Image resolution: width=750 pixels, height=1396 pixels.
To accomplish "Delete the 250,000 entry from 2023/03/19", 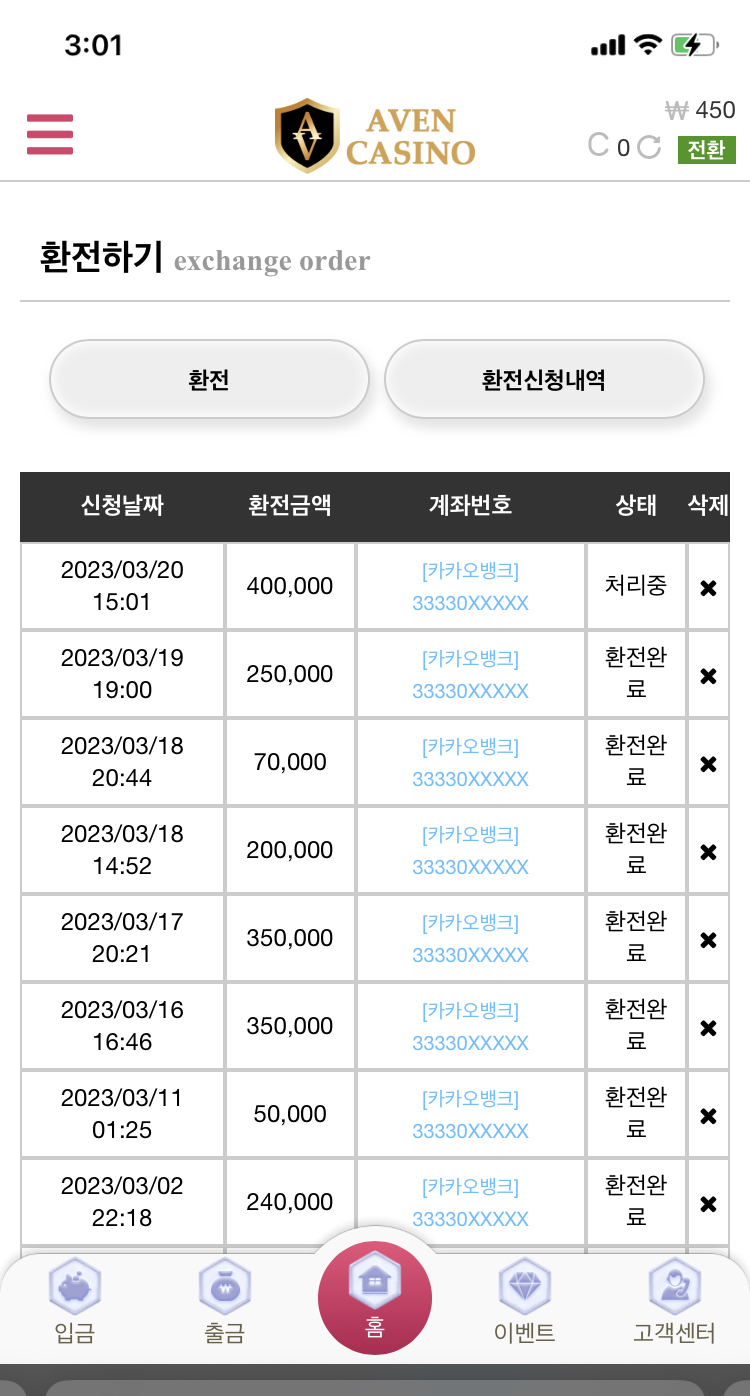I will point(708,675).
